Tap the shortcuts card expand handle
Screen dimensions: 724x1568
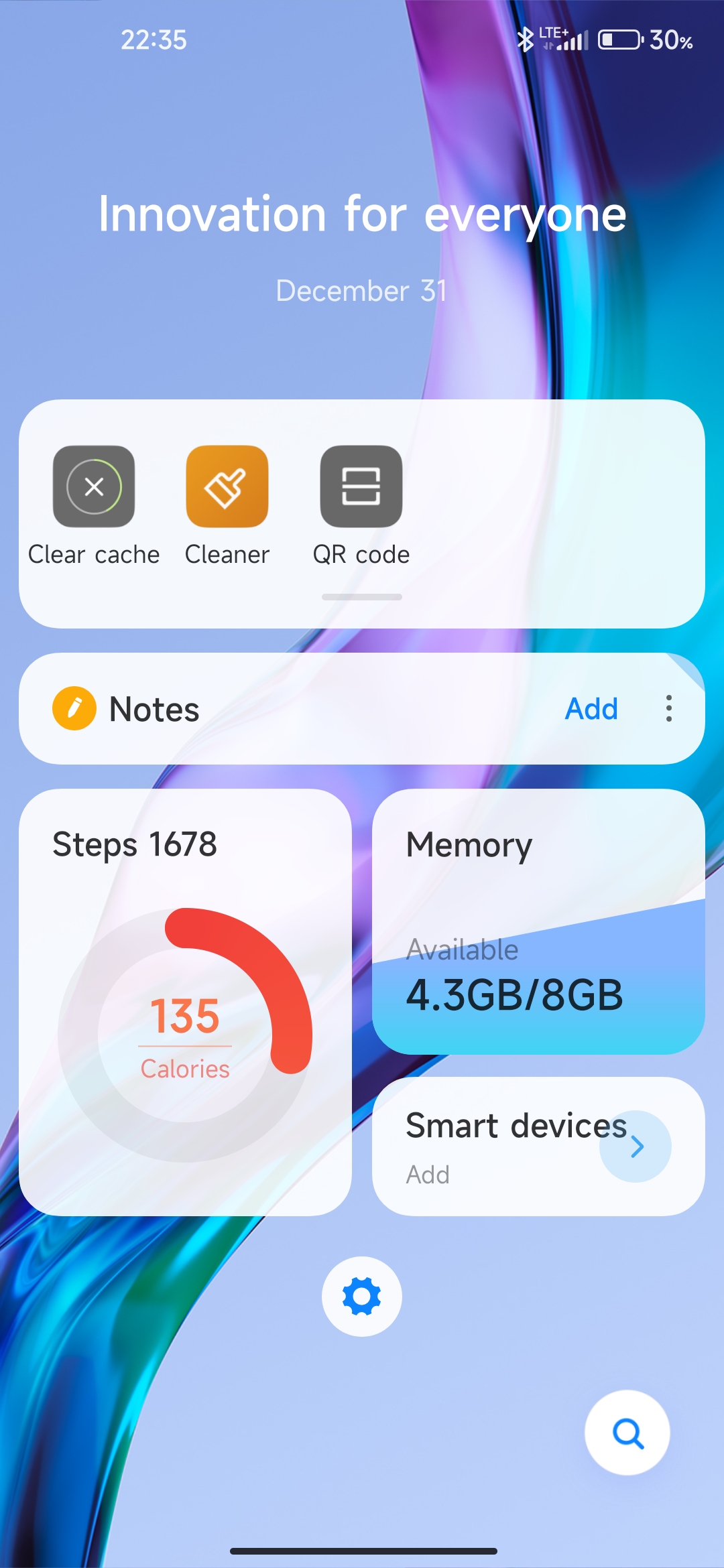click(362, 596)
